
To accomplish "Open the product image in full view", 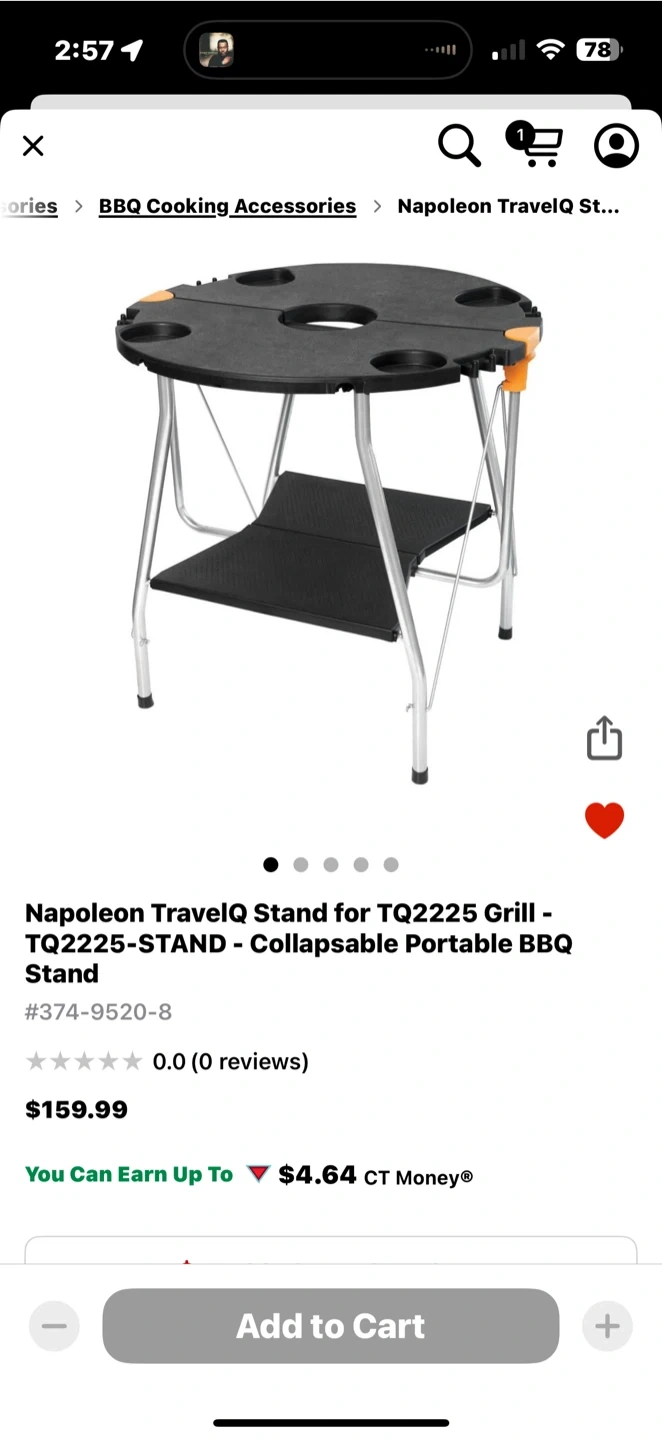I will (328, 520).
